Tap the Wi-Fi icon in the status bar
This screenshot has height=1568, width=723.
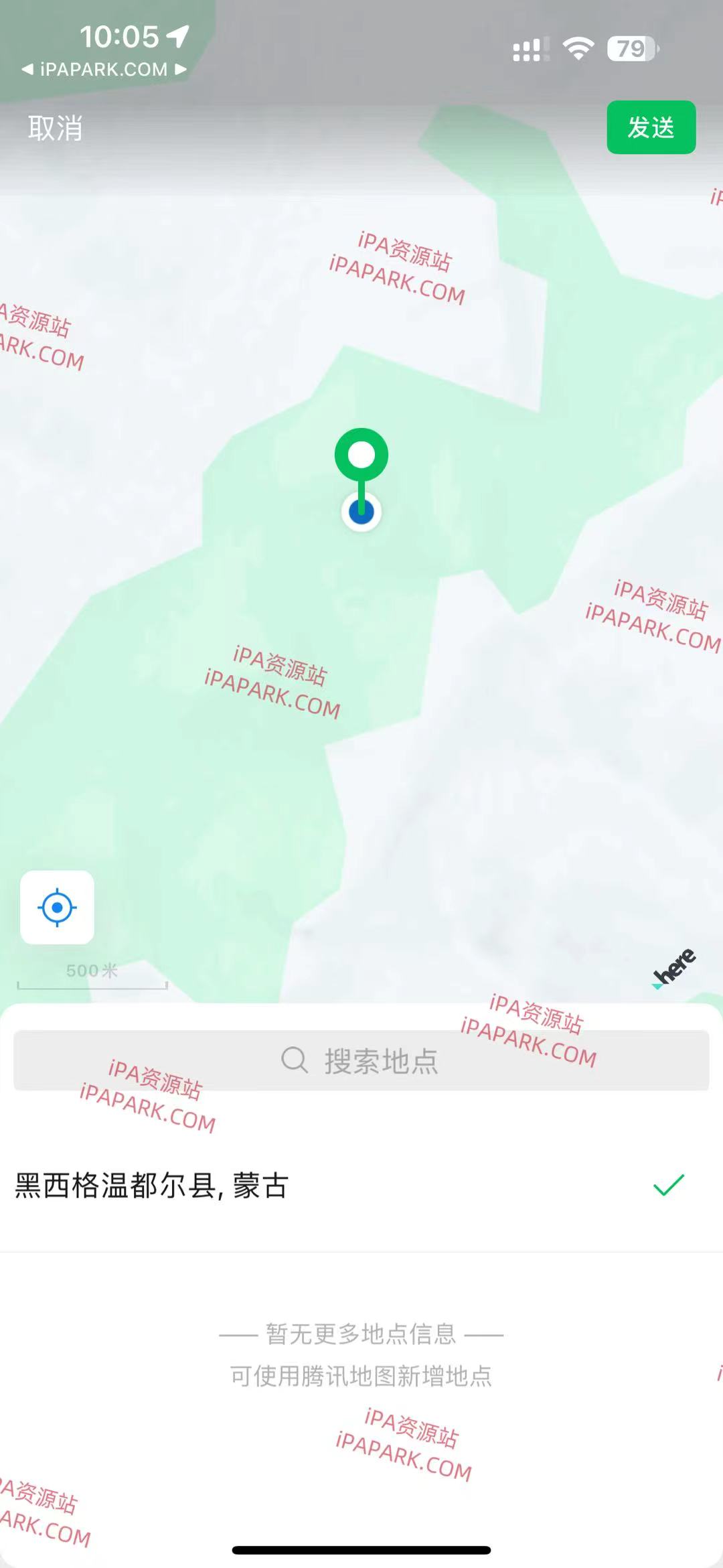tap(577, 47)
